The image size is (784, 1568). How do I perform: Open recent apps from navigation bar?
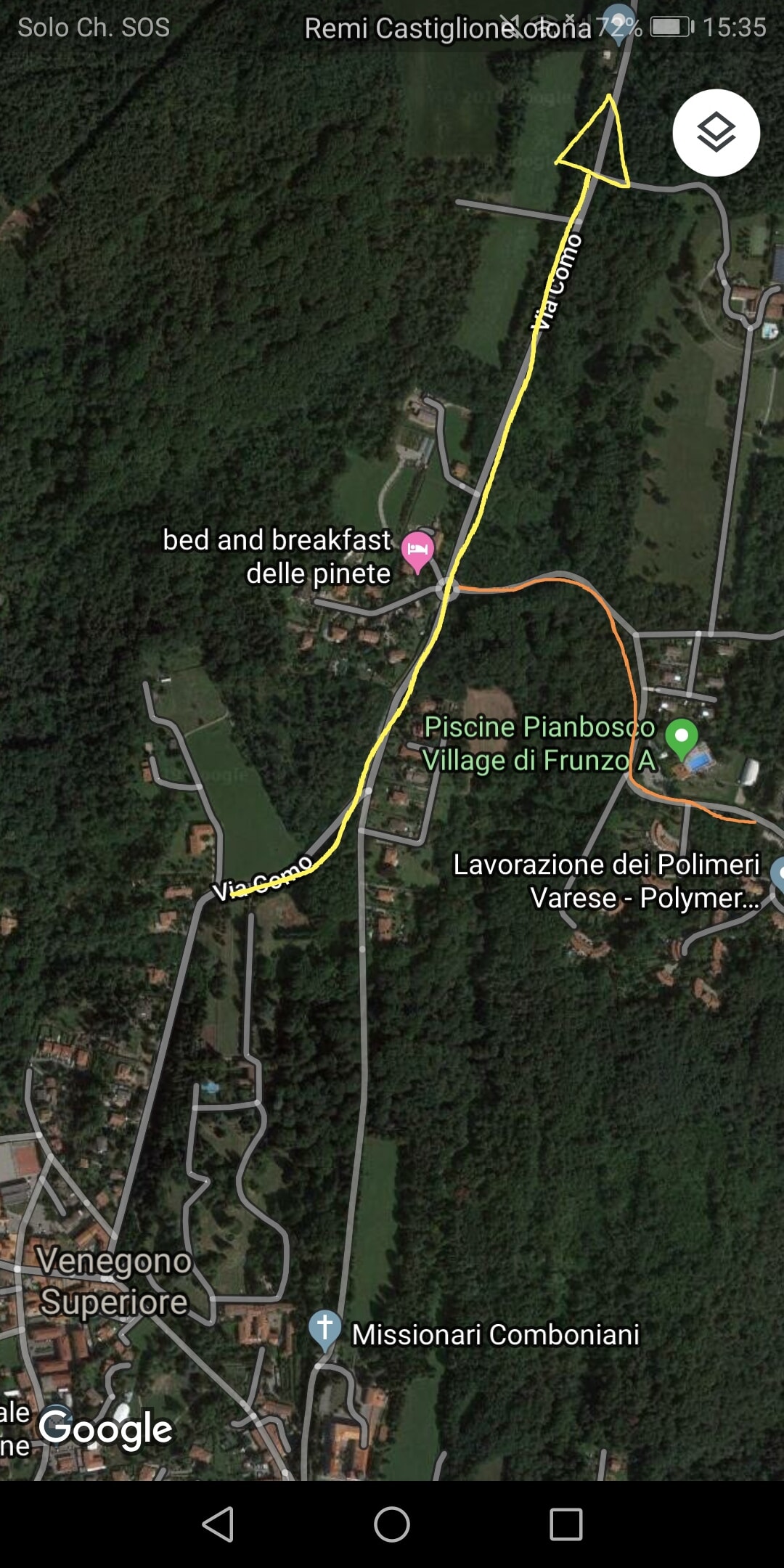tap(565, 1524)
